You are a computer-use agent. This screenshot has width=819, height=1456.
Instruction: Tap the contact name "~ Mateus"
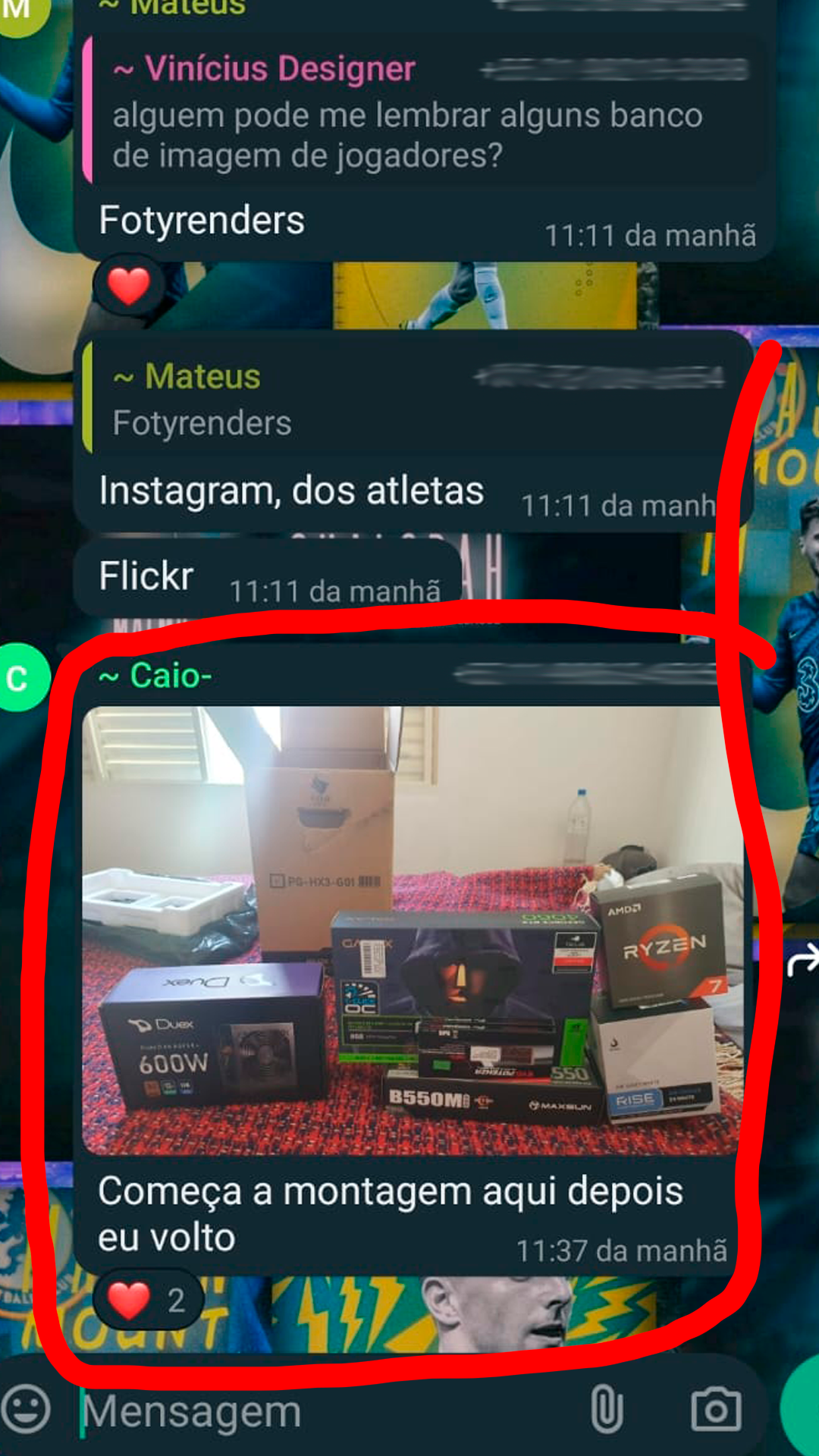coord(190,375)
